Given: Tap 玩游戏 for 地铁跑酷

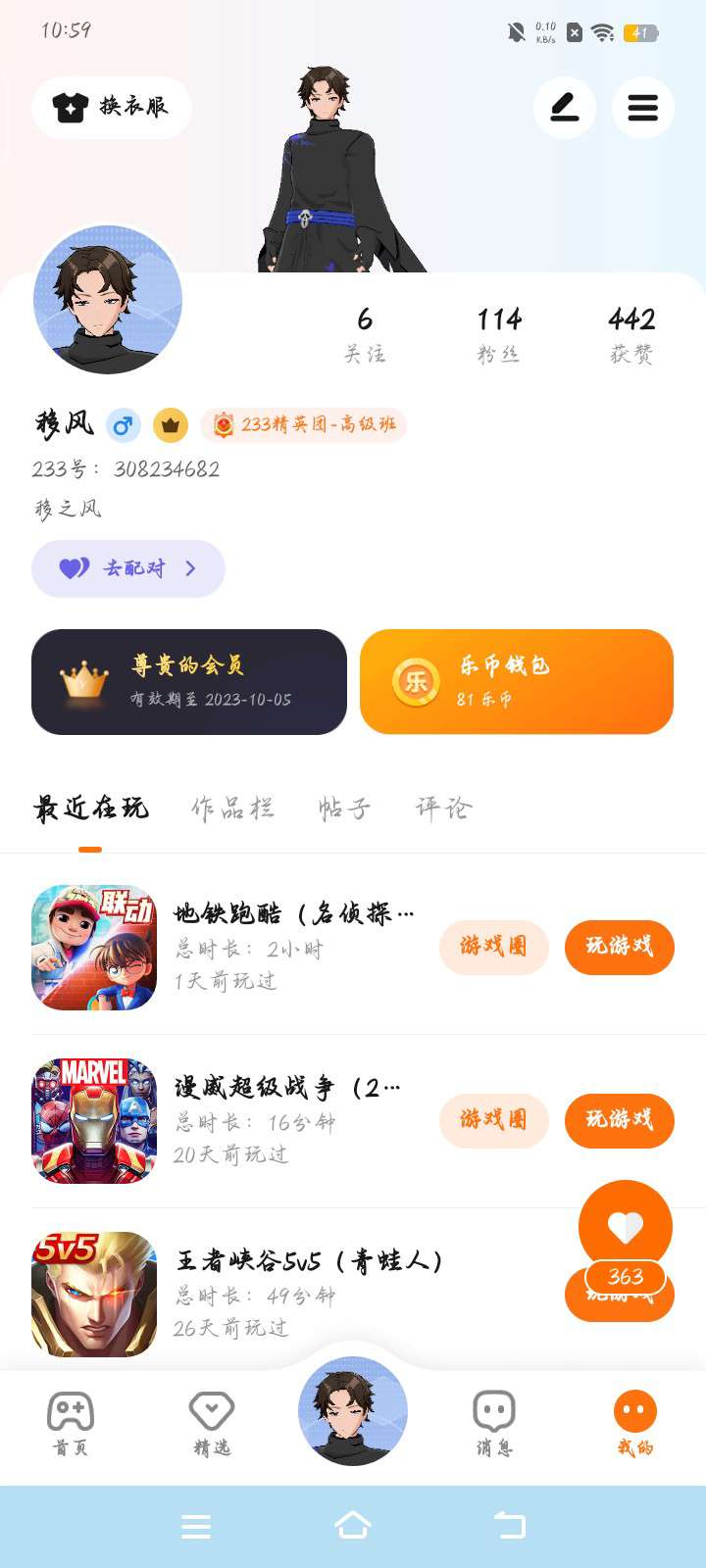Looking at the screenshot, I should point(619,947).
